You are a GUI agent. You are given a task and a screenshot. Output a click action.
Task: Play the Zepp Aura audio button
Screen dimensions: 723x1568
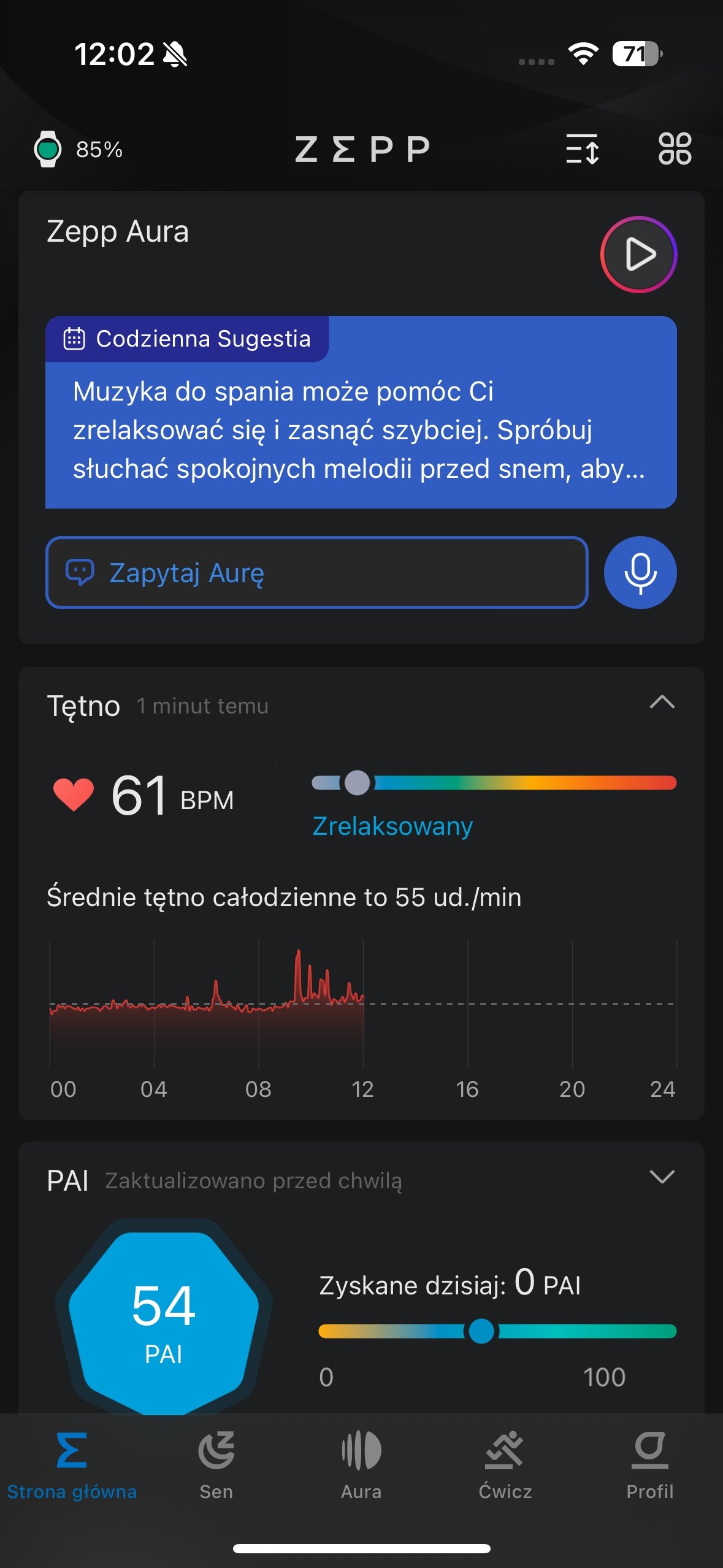click(638, 254)
